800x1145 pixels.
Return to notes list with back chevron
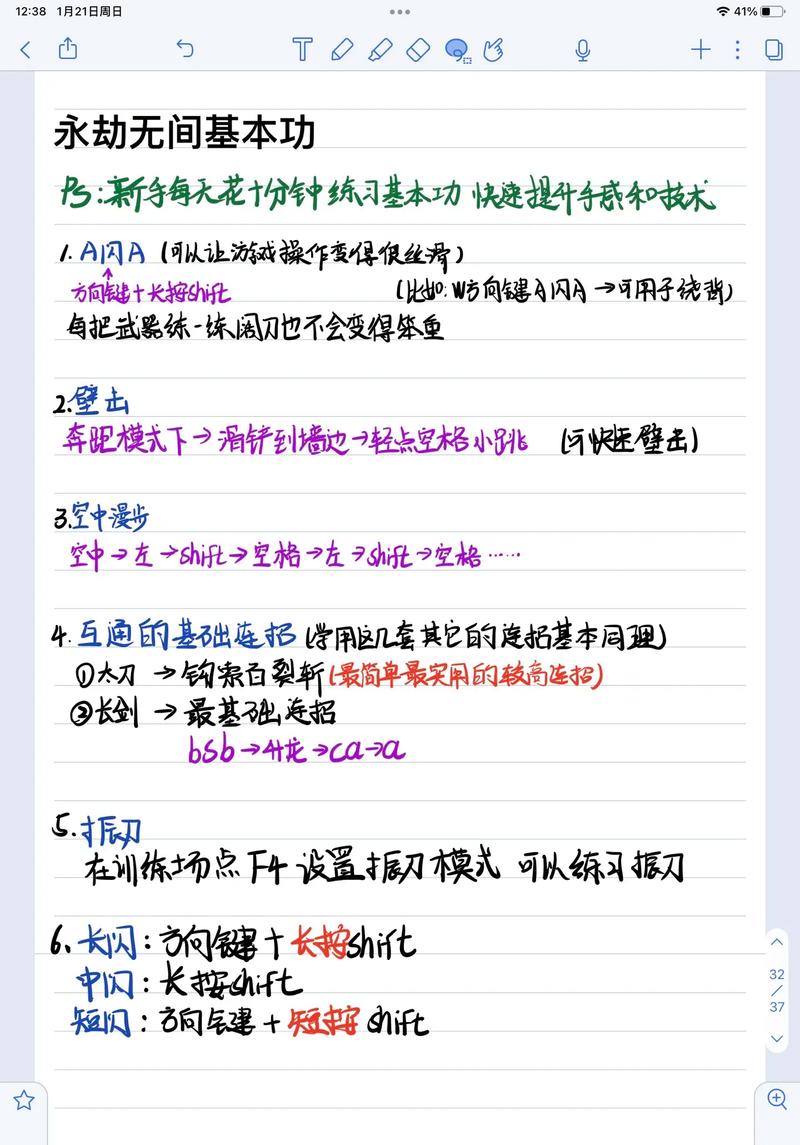[25, 50]
